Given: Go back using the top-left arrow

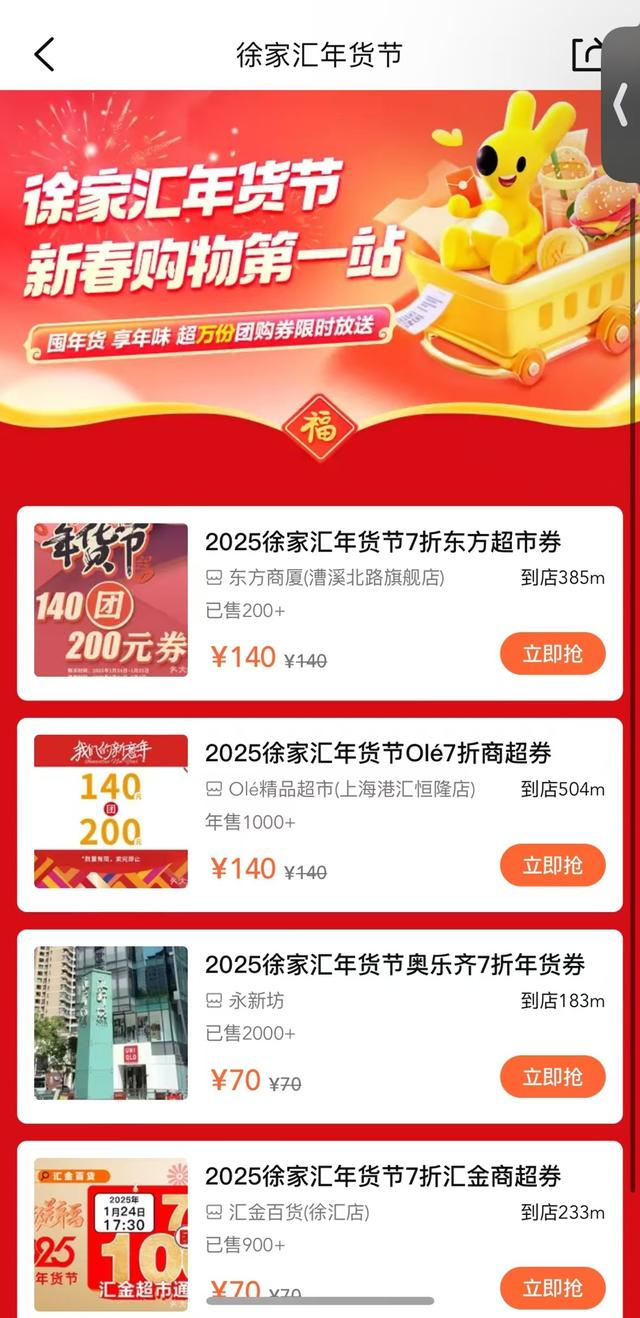Looking at the screenshot, I should click(x=44, y=54).
